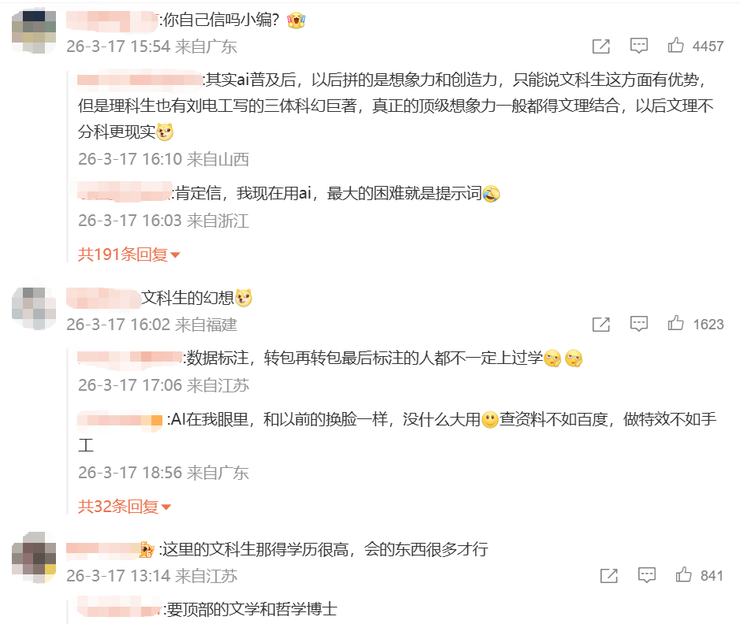The height and width of the screenshot is (624, 740).
Task: Open avatar of 这里的文科生 commenter
Action: pyautogui.click(x=33, y=558)
